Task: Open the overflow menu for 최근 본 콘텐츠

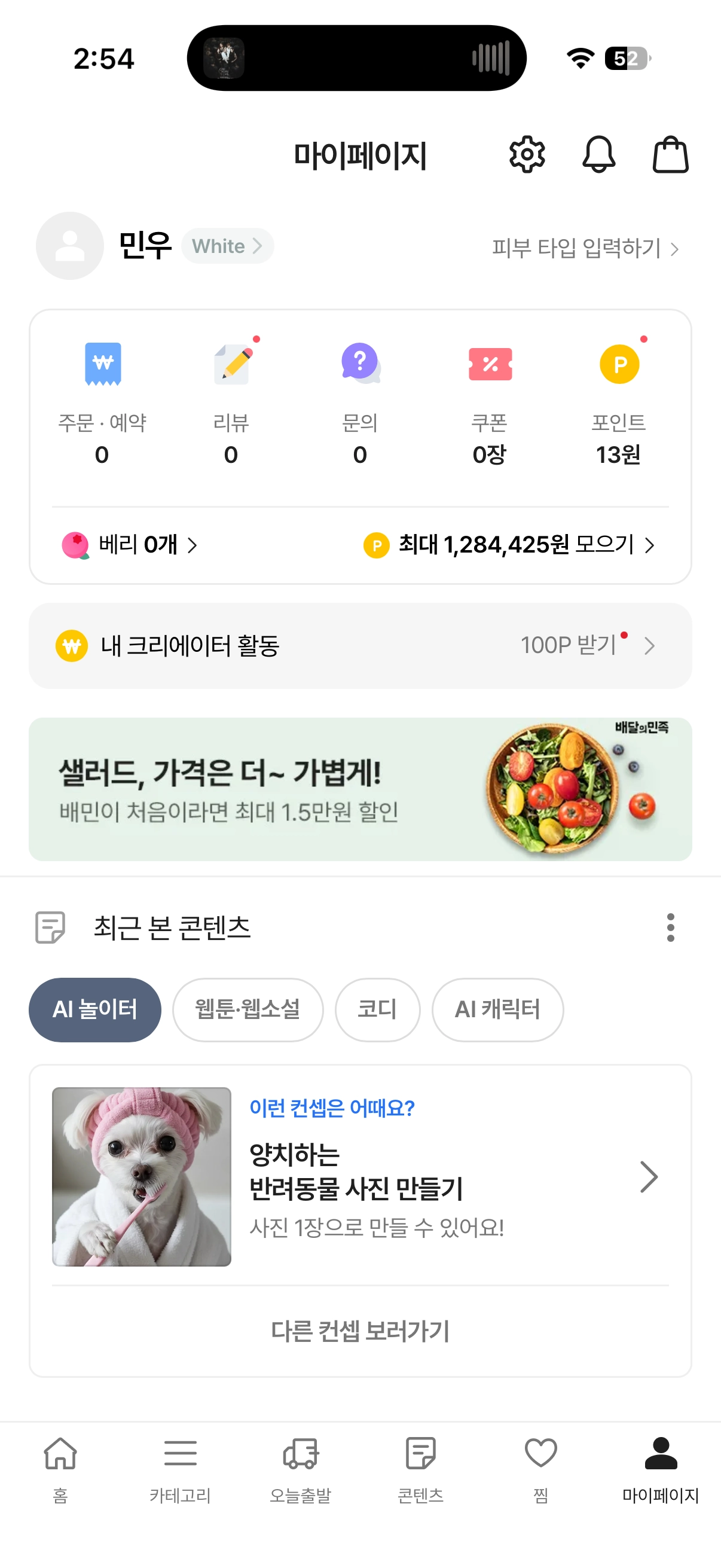Action: tap(670, 927)
